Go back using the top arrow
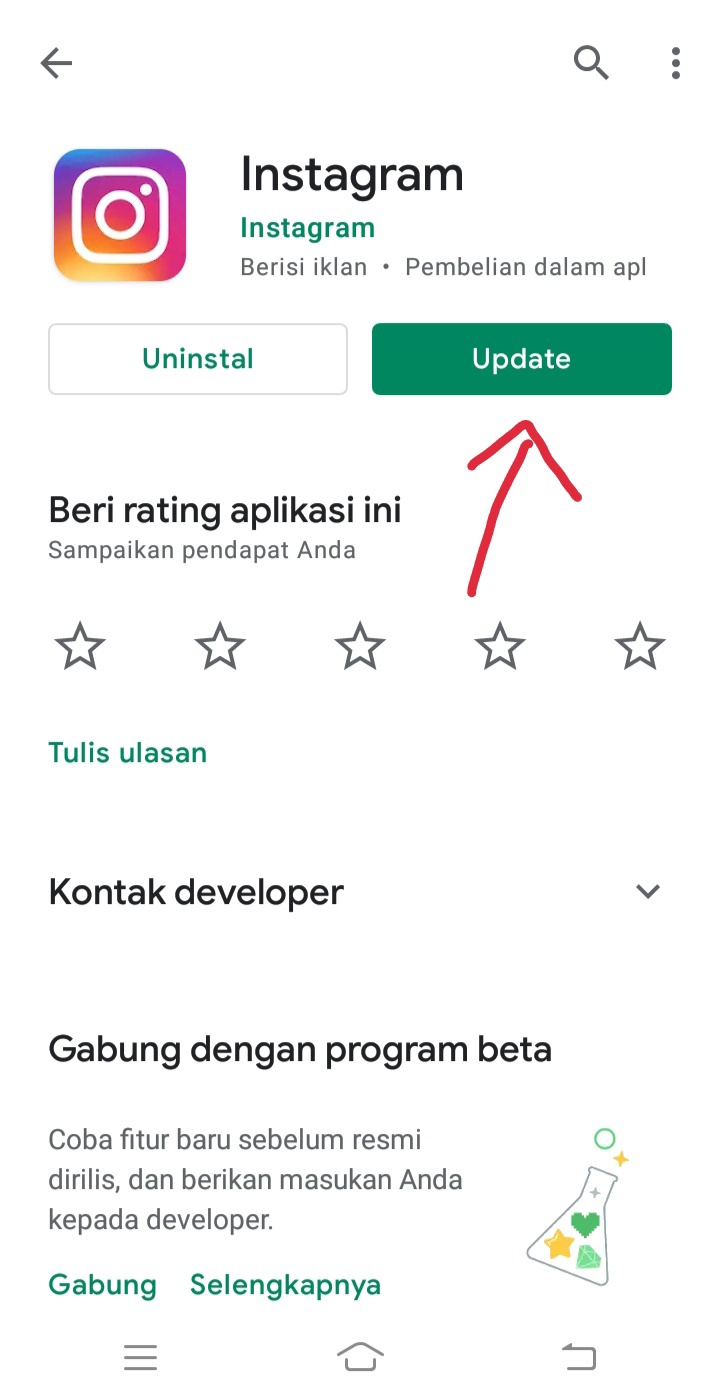The image size is (720, 1388). tap(56, 64)
